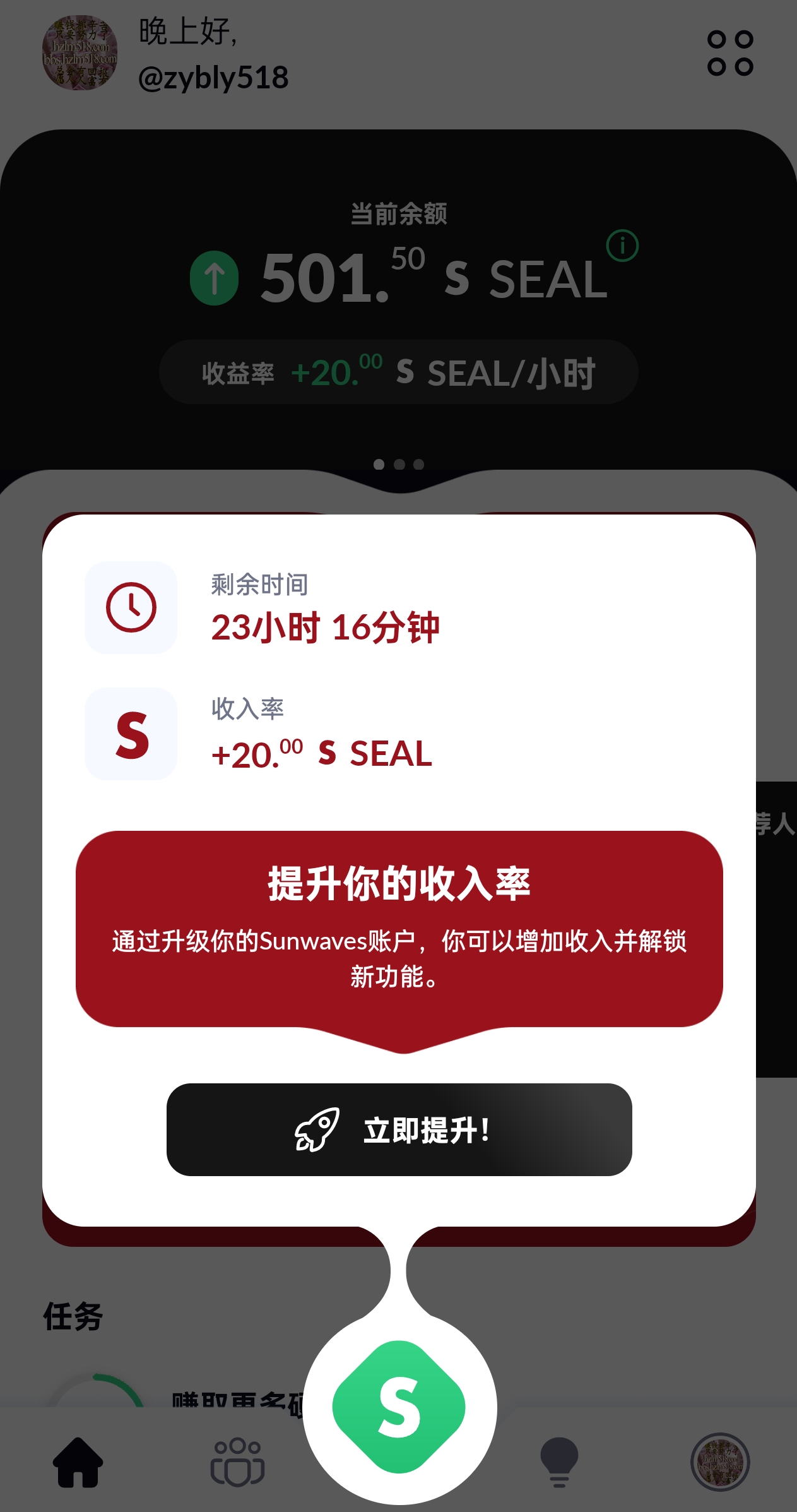
Task: Open the lightbulb ideas tab
Action: pos(559,1462)
